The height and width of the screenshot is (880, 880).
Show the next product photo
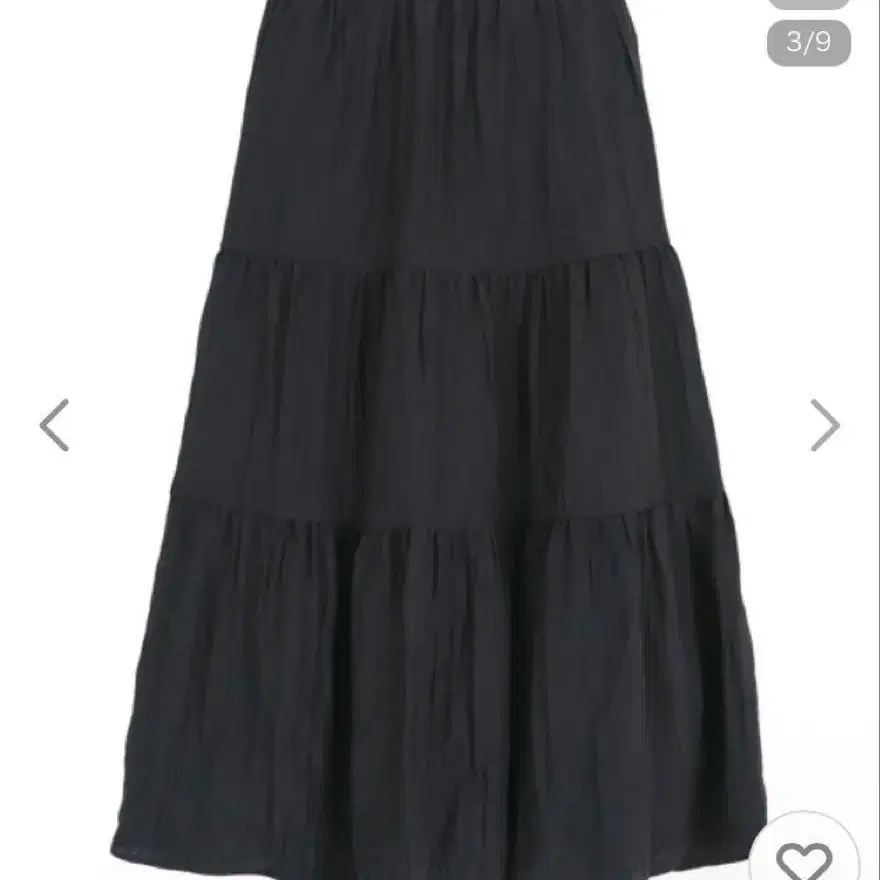[824, 425]
